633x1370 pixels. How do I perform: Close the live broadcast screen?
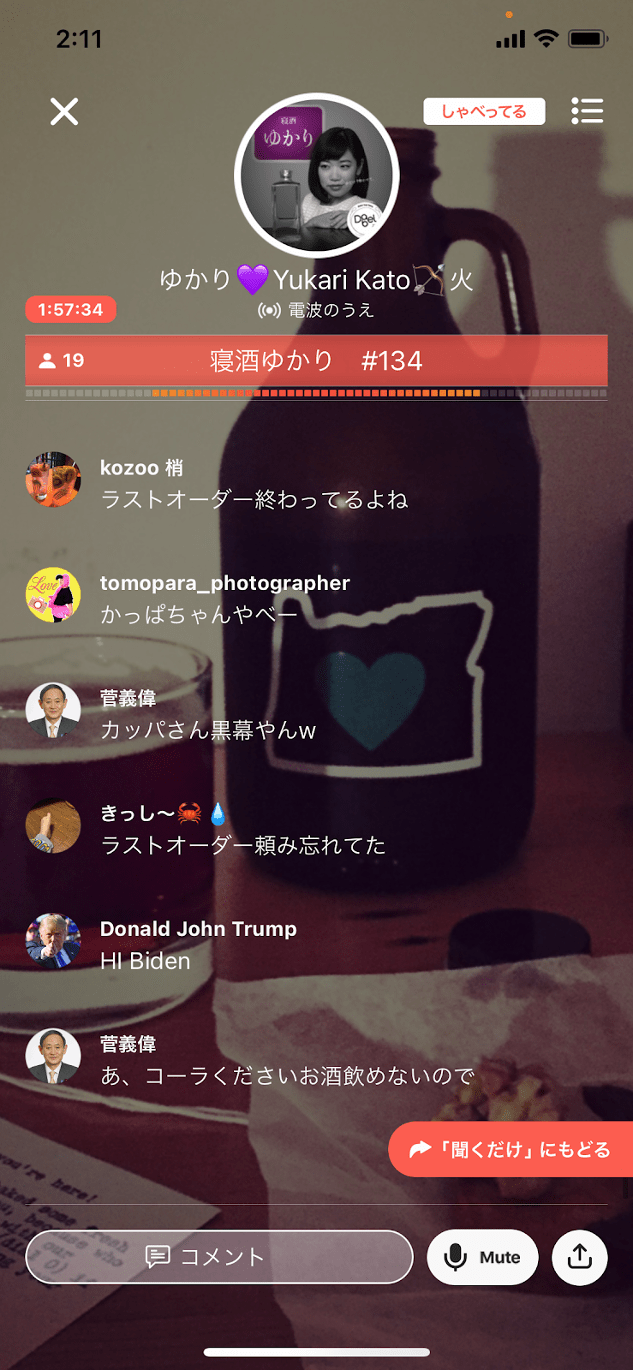click(x=64, y=111)
